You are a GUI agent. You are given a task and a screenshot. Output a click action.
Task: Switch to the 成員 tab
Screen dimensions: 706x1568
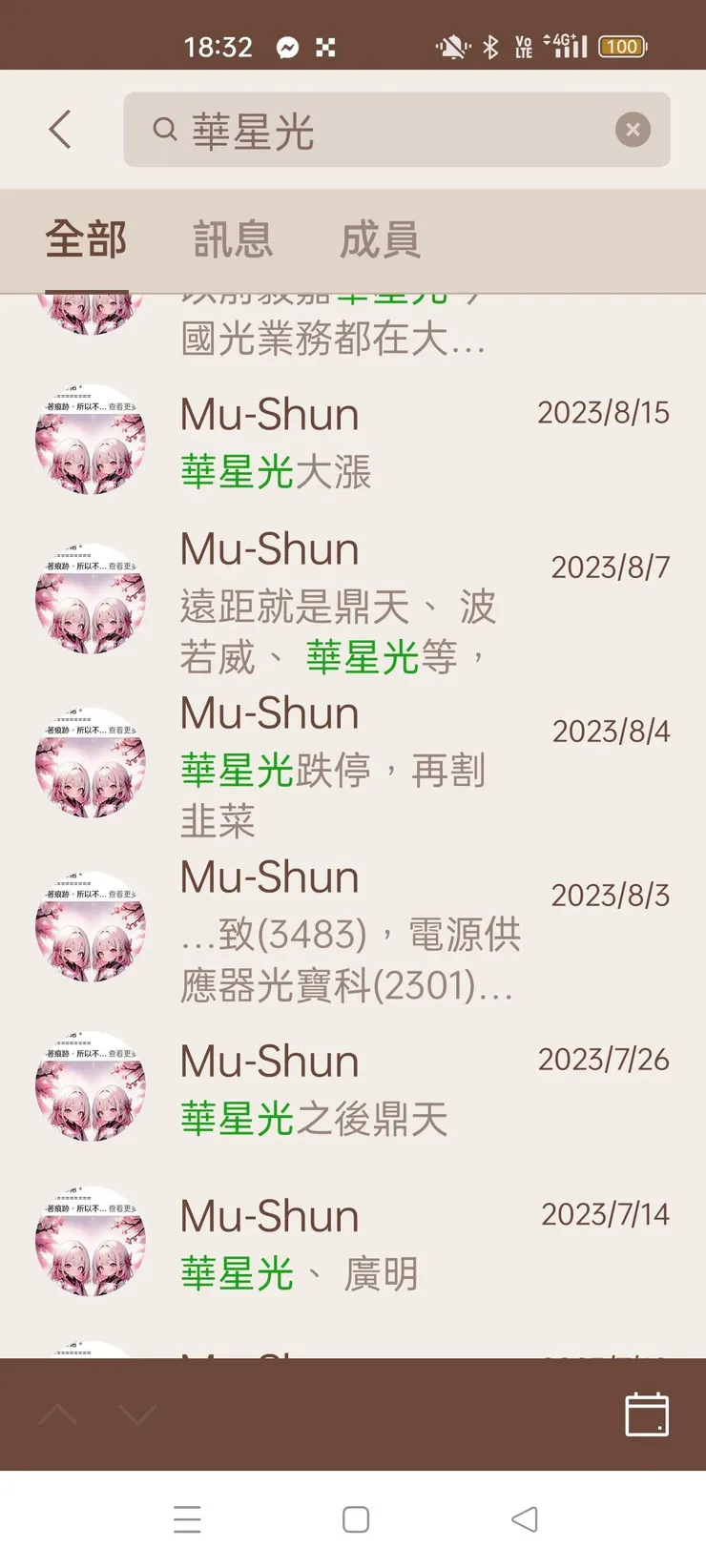[381, 238]
